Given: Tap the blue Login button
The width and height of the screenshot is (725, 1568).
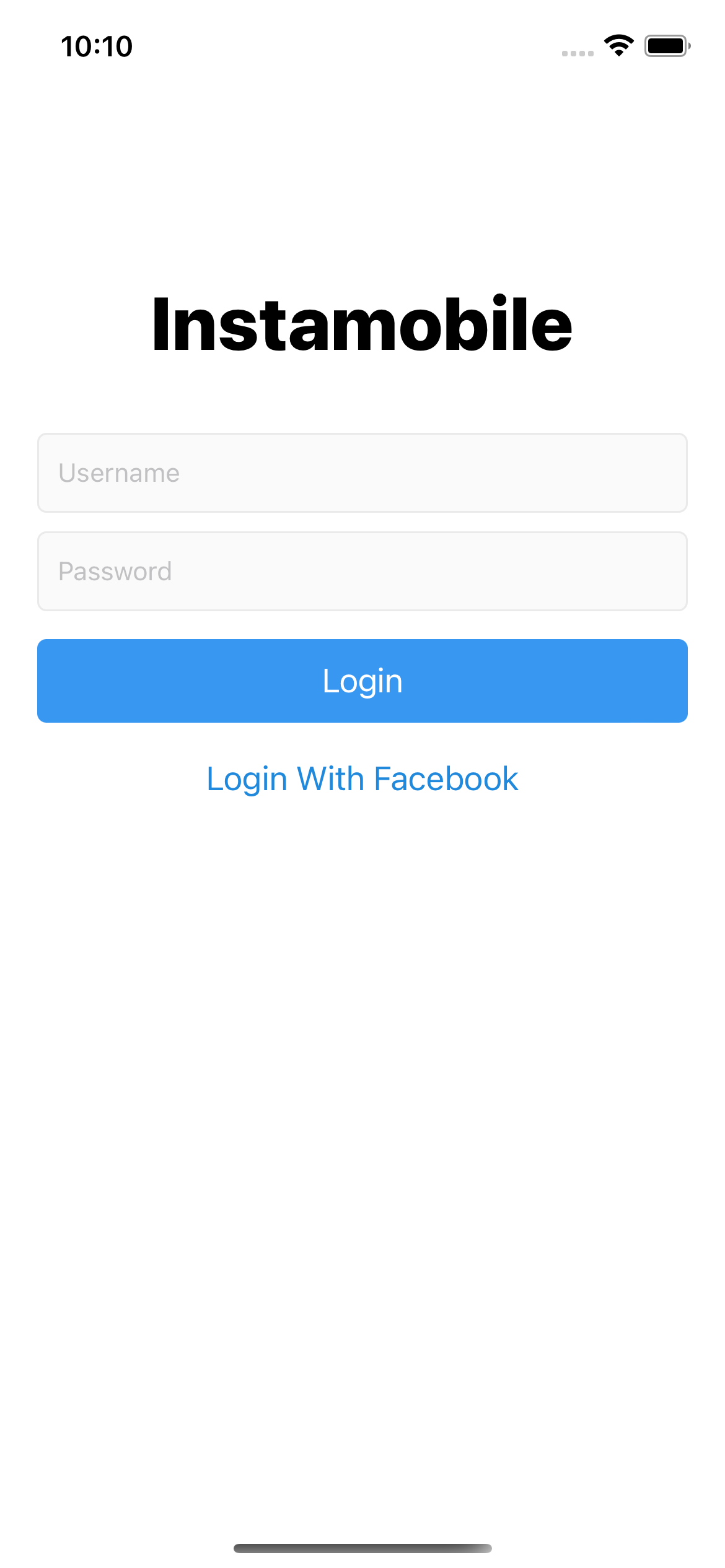Looking at the screenshot, I should tap(362, 681).
